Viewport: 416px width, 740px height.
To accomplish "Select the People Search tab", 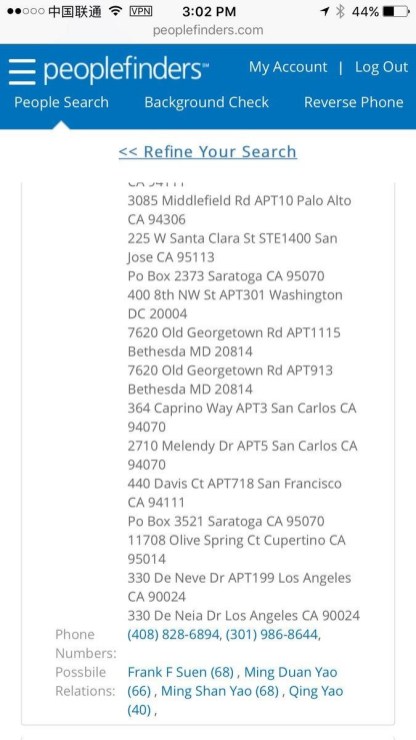I will tap(61, 102).
